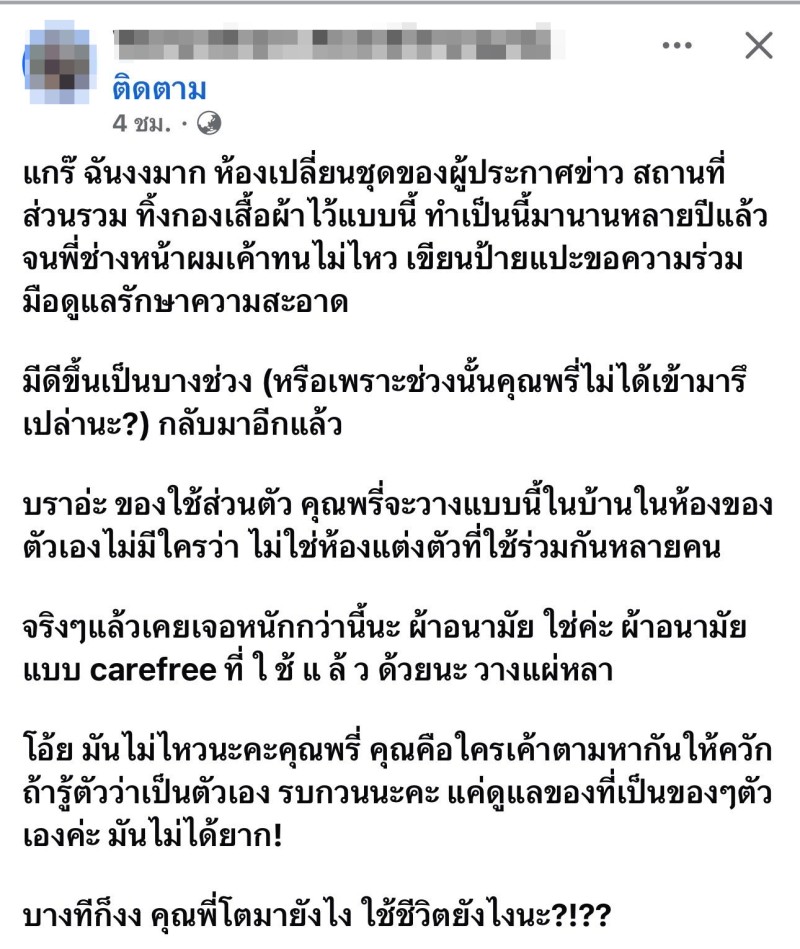
Task: Follow the author via ติดตาม
Action: coord(159,89)
